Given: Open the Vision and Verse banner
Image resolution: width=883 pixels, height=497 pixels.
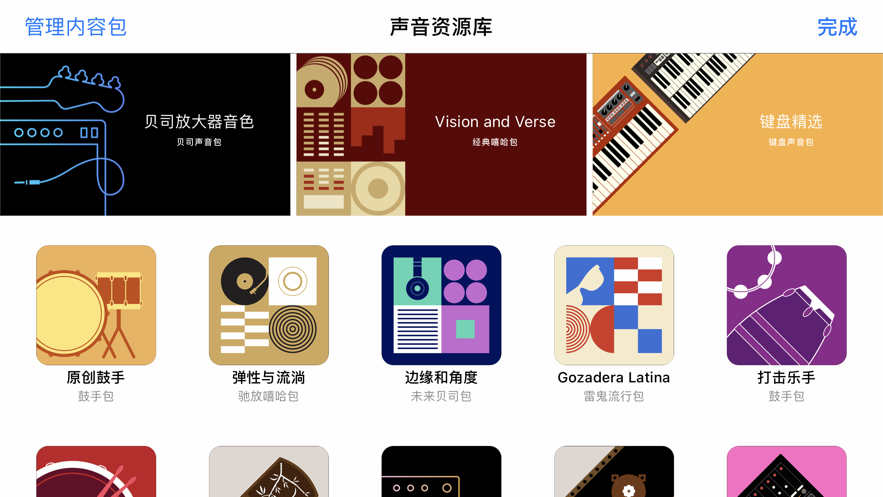Looking at the screenshot, I should coord(441,135).
